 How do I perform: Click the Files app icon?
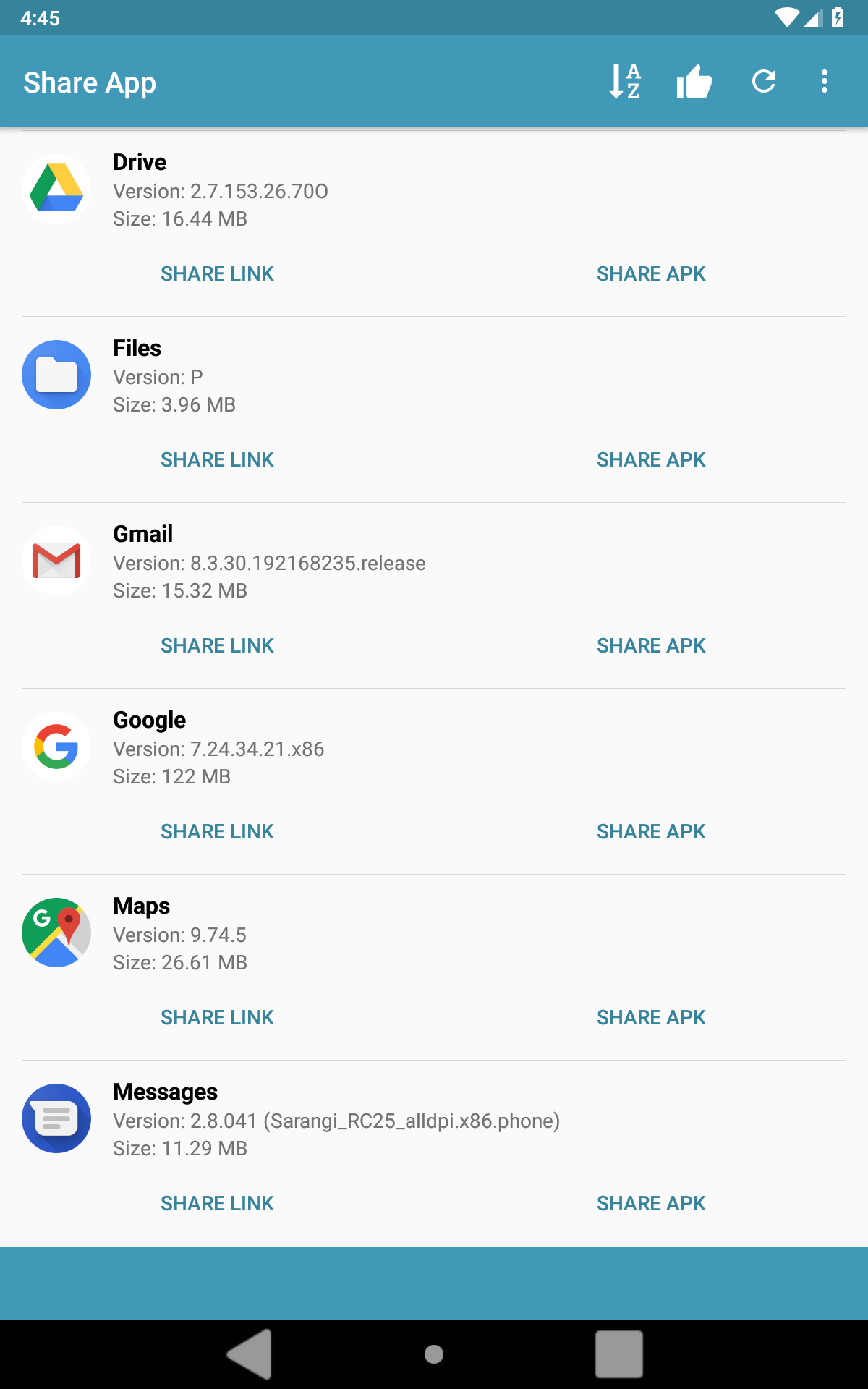[56, 375]
